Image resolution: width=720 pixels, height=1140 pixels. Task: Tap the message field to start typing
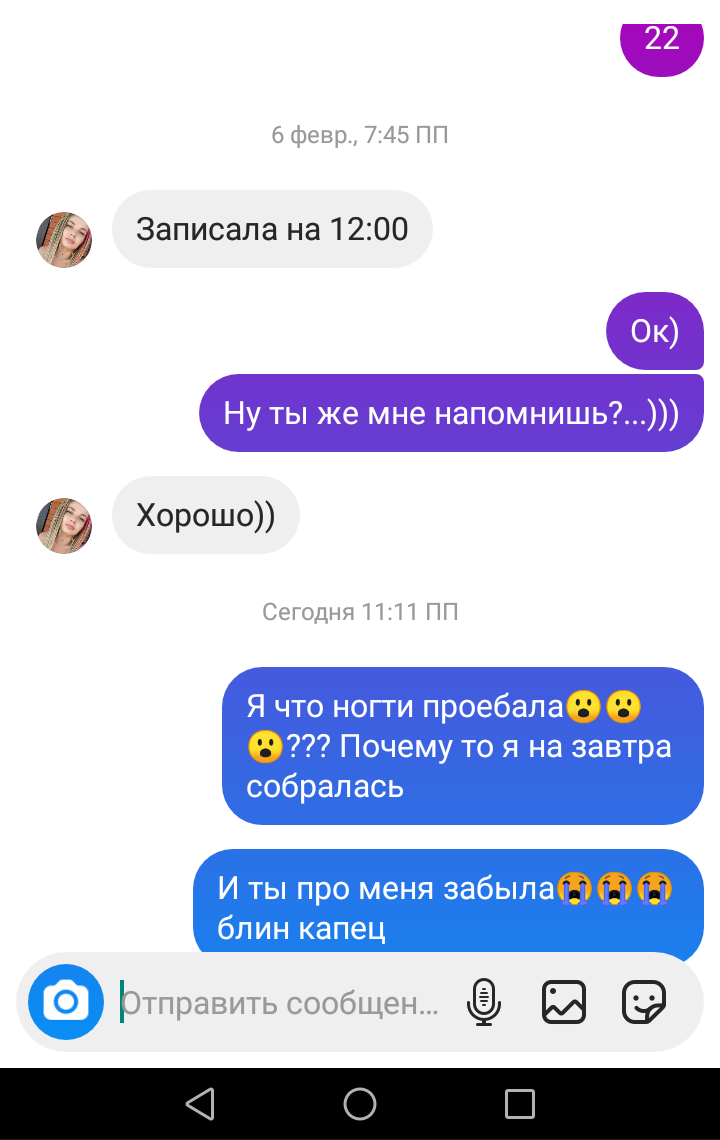tap(280, 1002)
